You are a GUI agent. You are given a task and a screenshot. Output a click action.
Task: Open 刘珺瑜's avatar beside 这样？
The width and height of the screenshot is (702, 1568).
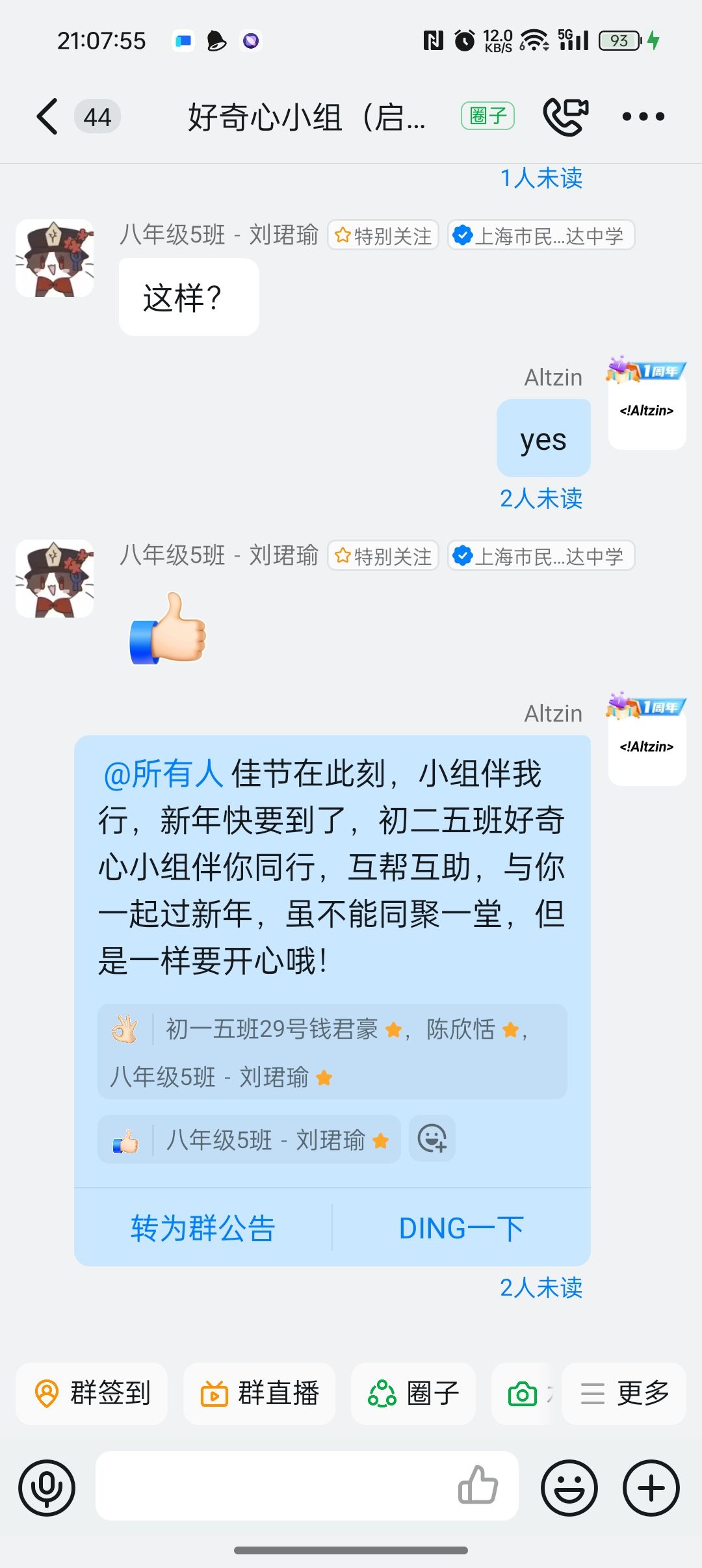[x=55, y=258]
